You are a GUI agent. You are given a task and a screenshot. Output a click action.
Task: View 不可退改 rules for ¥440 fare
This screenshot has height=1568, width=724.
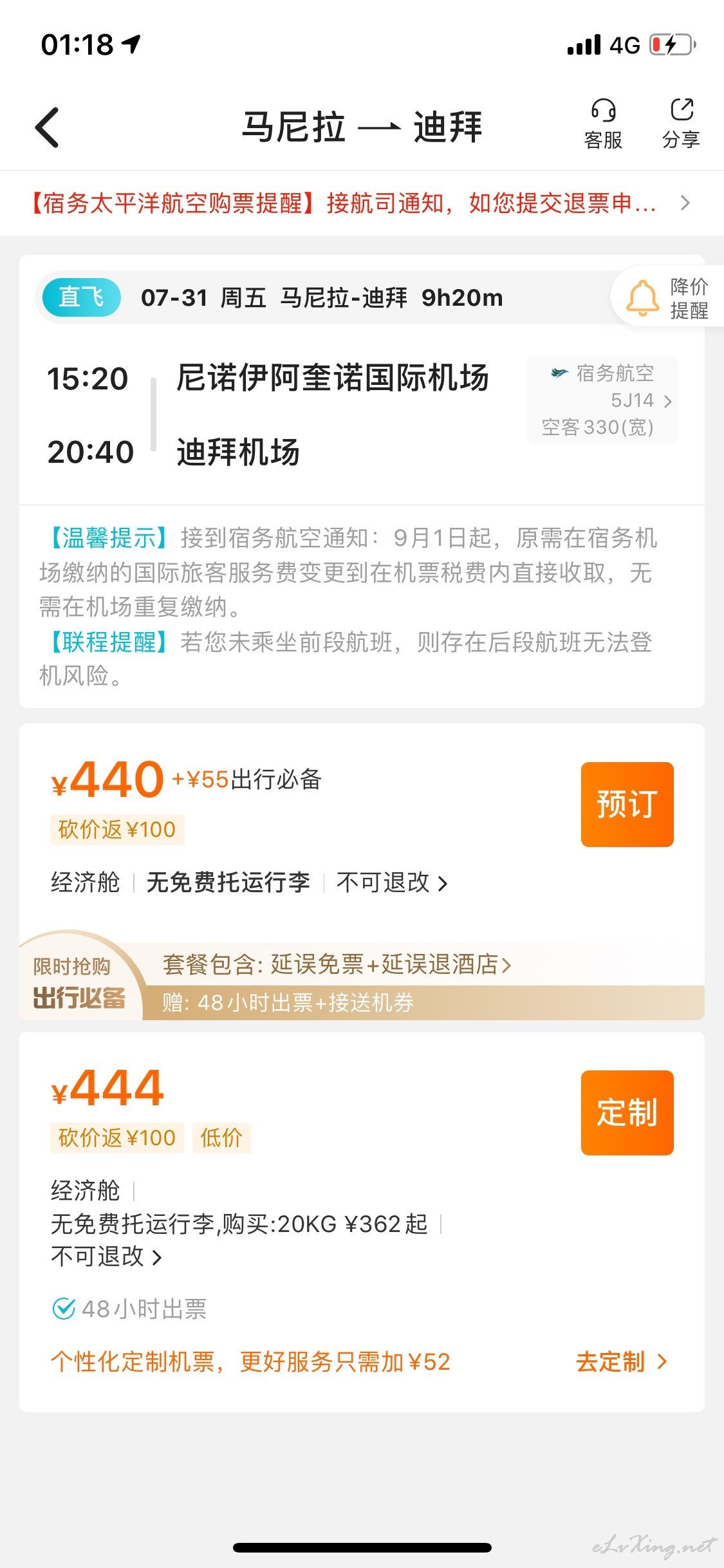(x=392, y=882)
